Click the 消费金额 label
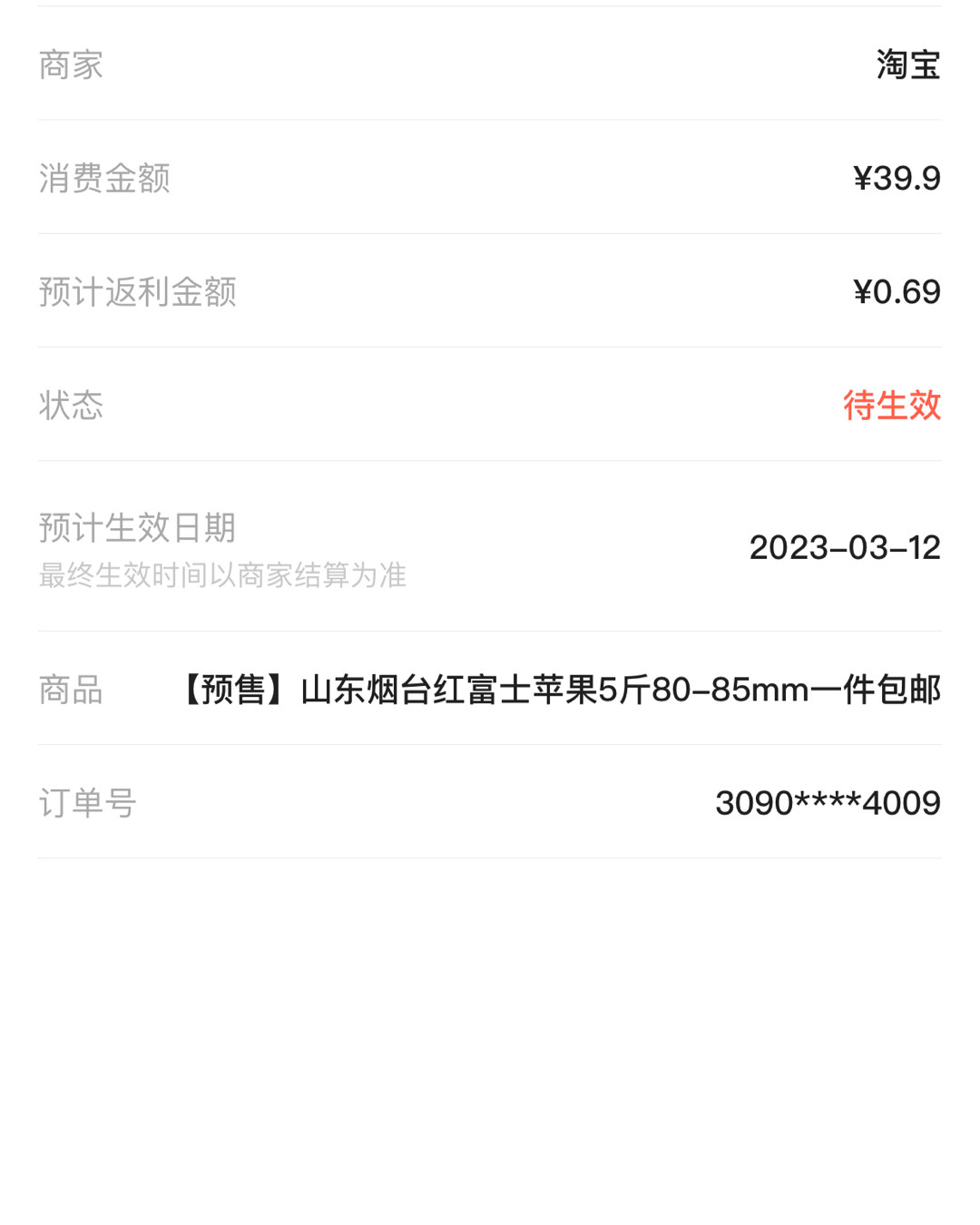Viewport: 980px width, 1225px height. pos(103,178)
